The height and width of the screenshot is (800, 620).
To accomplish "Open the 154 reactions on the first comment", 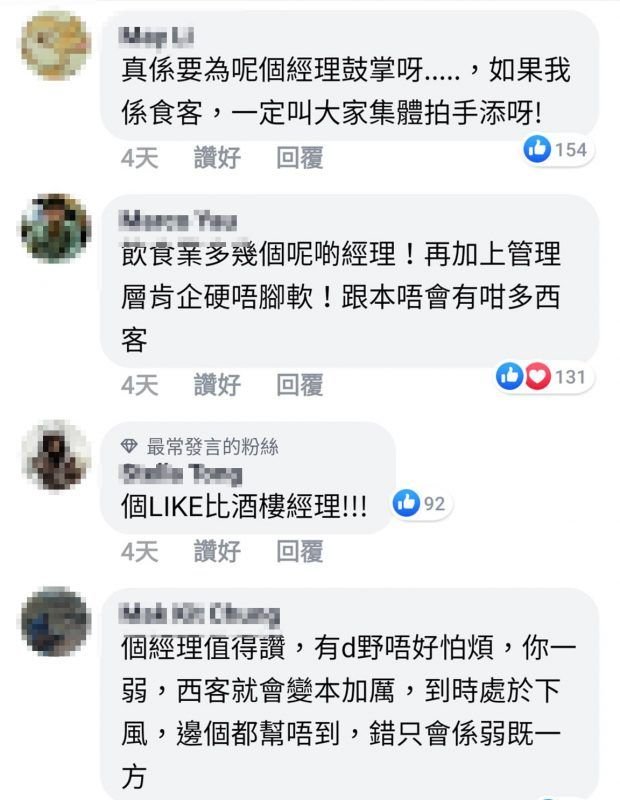I will click(557, 150).
